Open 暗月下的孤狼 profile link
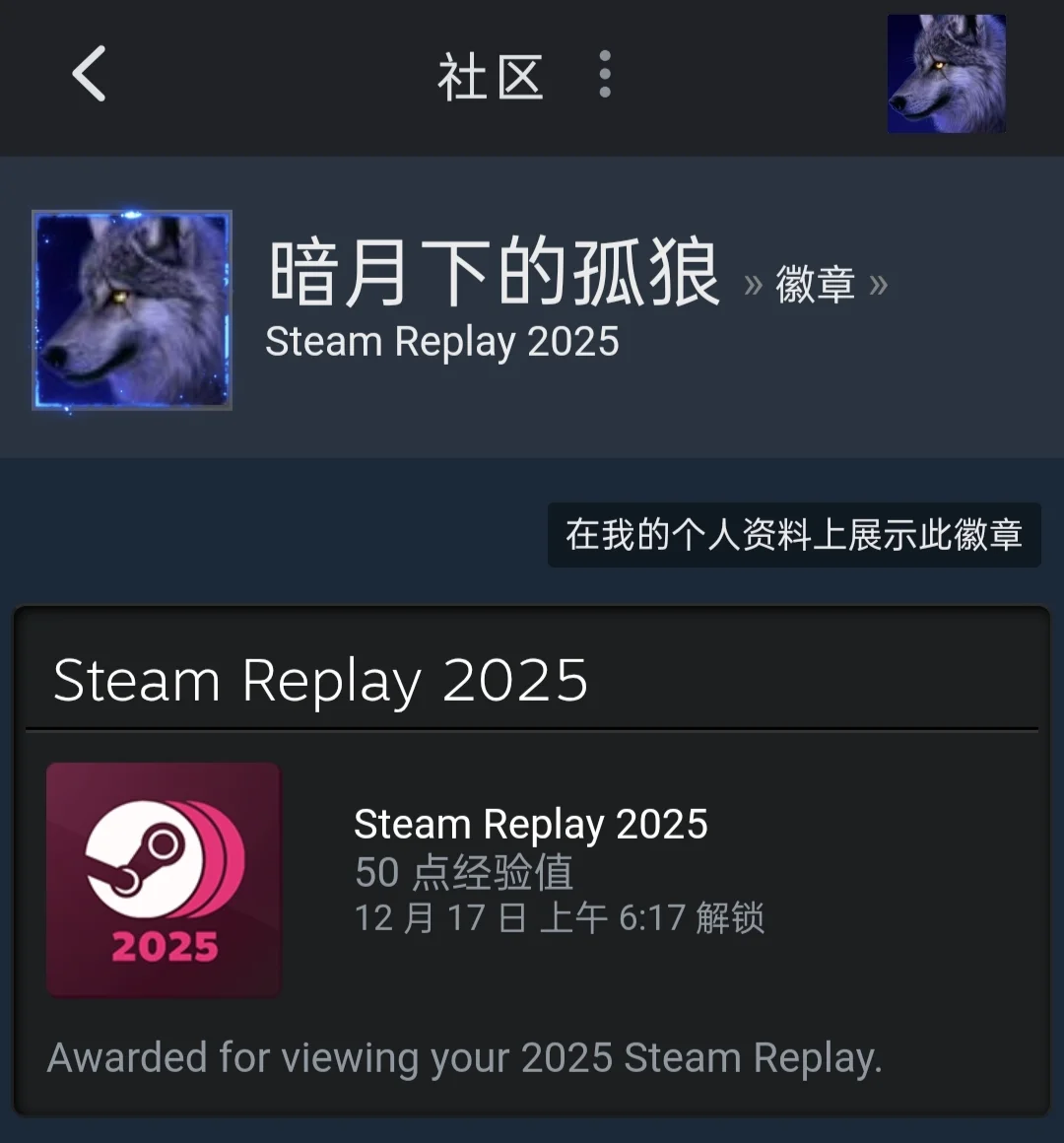 pos(495,274)
